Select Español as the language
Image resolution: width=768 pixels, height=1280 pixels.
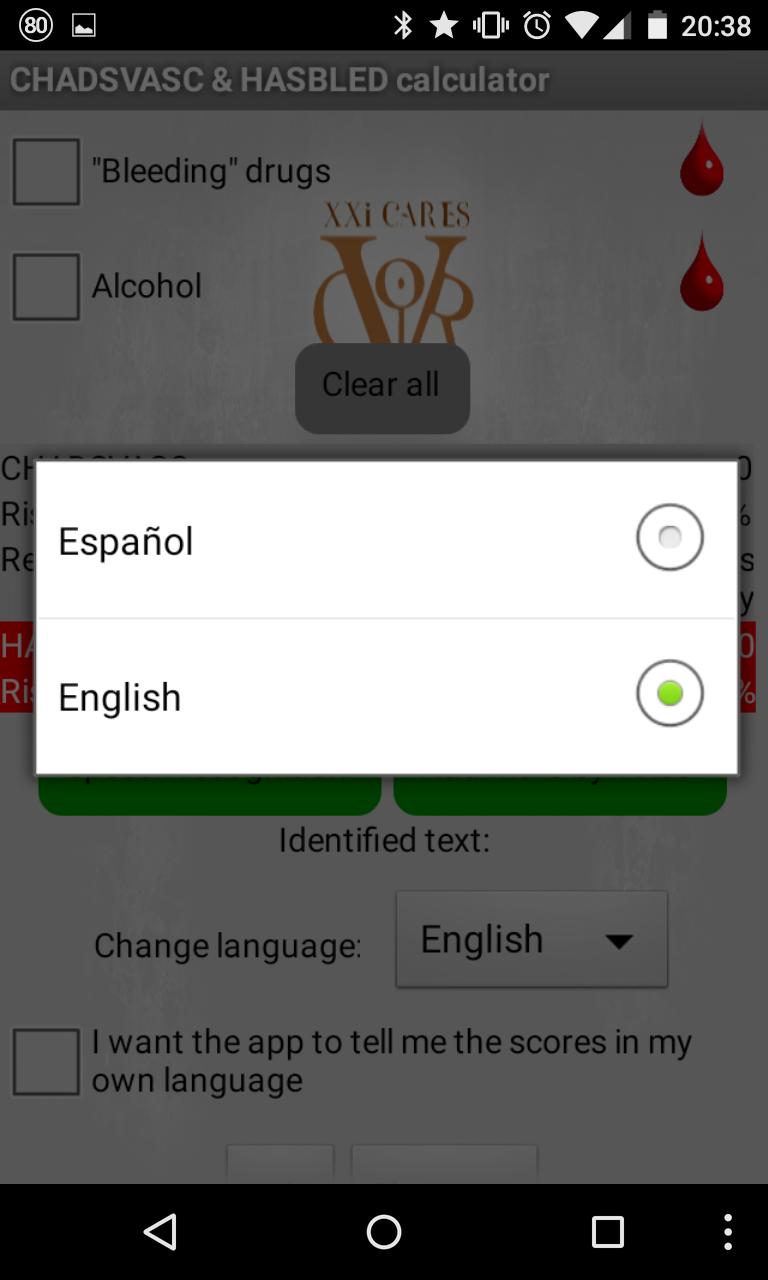tap(386, 540)
